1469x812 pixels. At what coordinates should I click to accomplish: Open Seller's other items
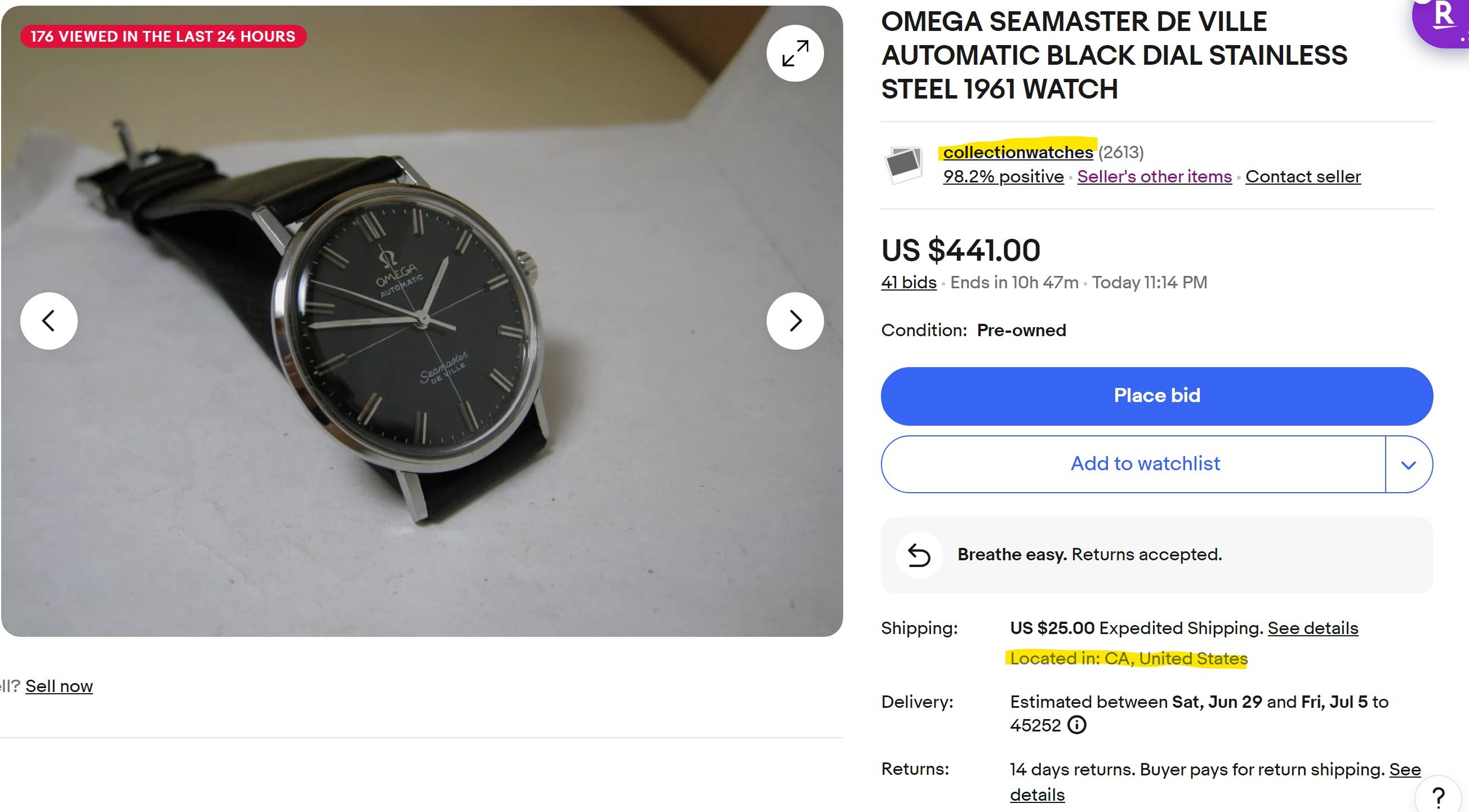[x=1154, y=176]
